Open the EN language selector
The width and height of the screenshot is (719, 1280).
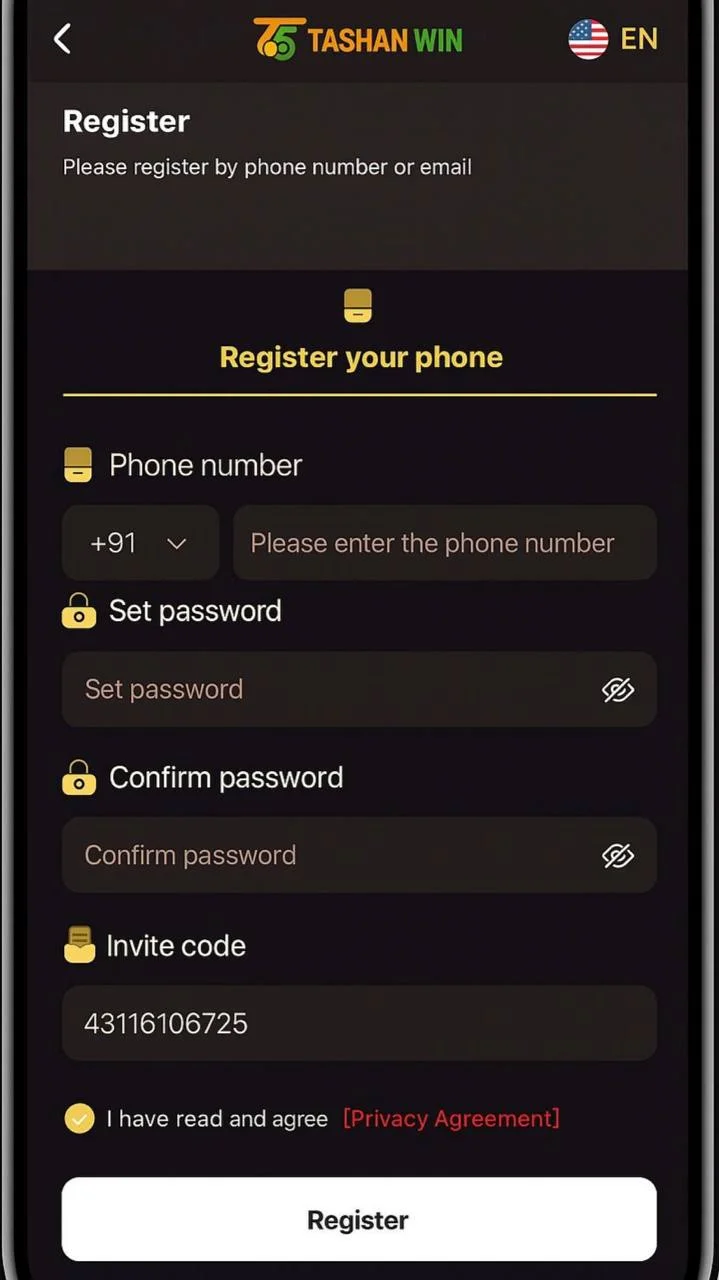(x=613, y=39)
